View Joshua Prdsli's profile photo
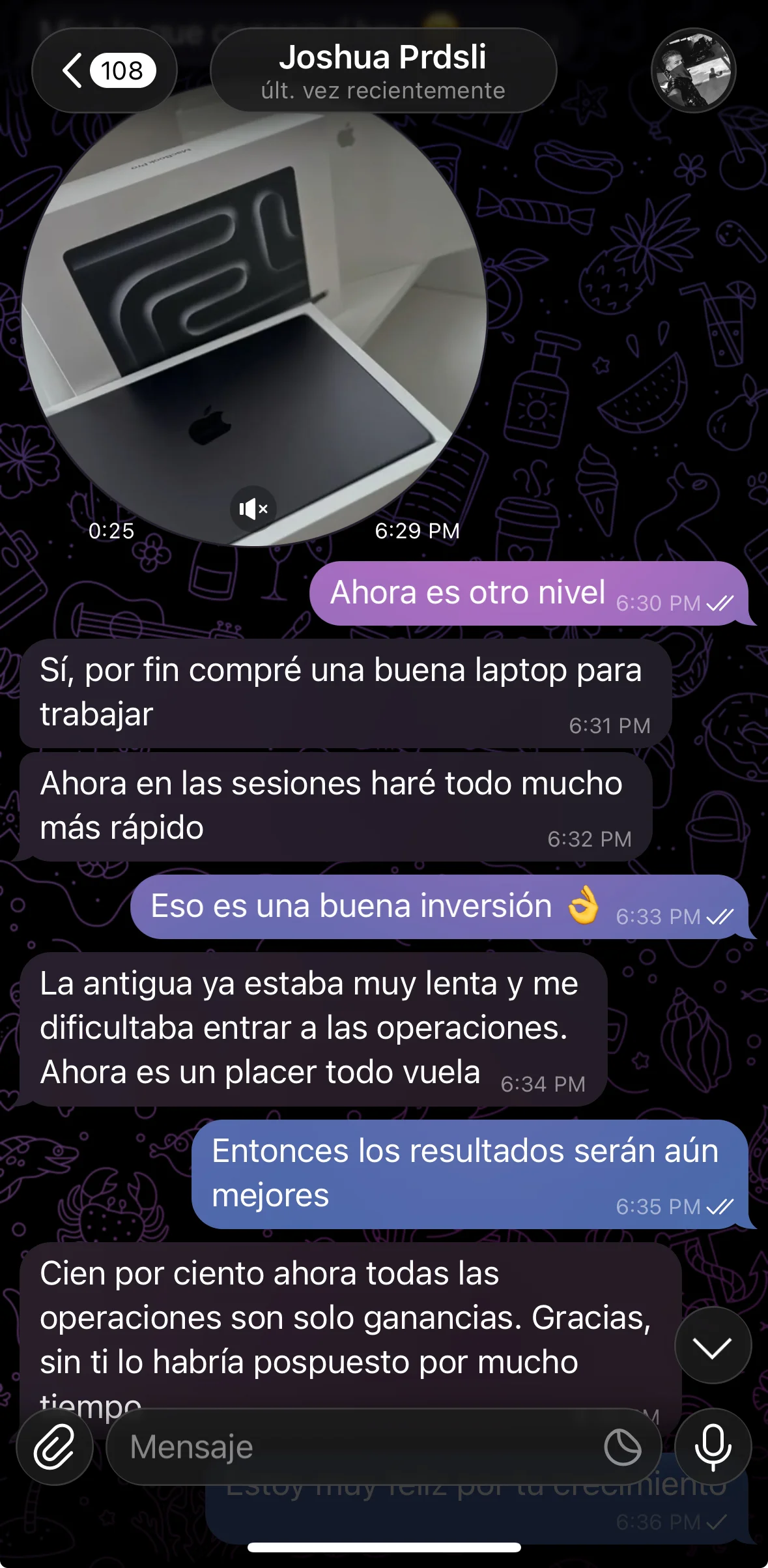768x1568 pixels. [x=693, y=70]
